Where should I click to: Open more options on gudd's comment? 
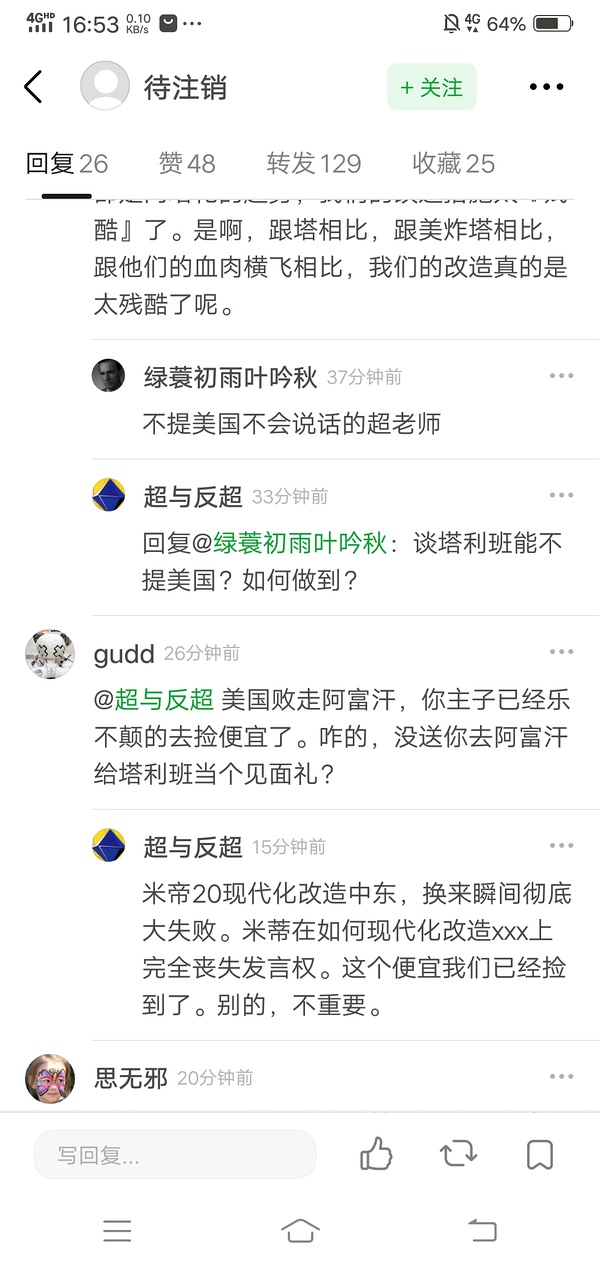click(x=561, y=652)
